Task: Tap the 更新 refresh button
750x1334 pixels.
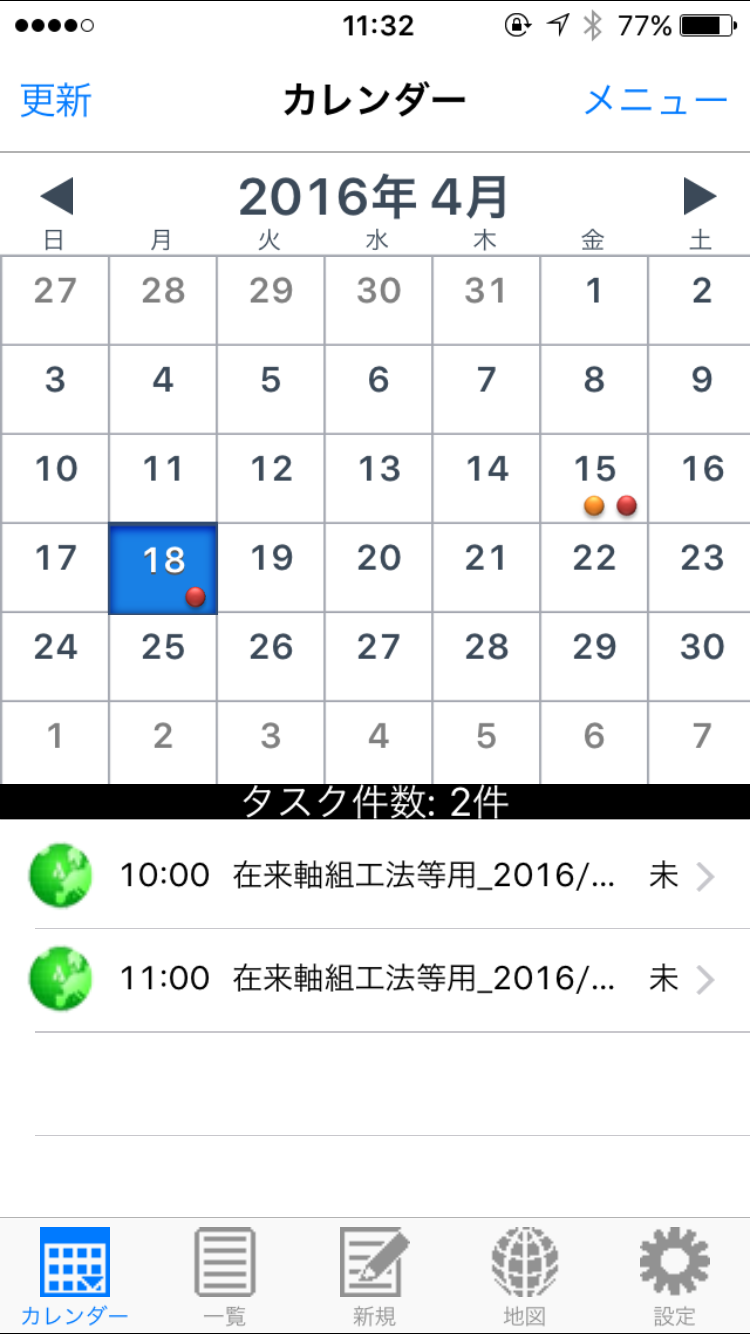Action: coord(56,100)
